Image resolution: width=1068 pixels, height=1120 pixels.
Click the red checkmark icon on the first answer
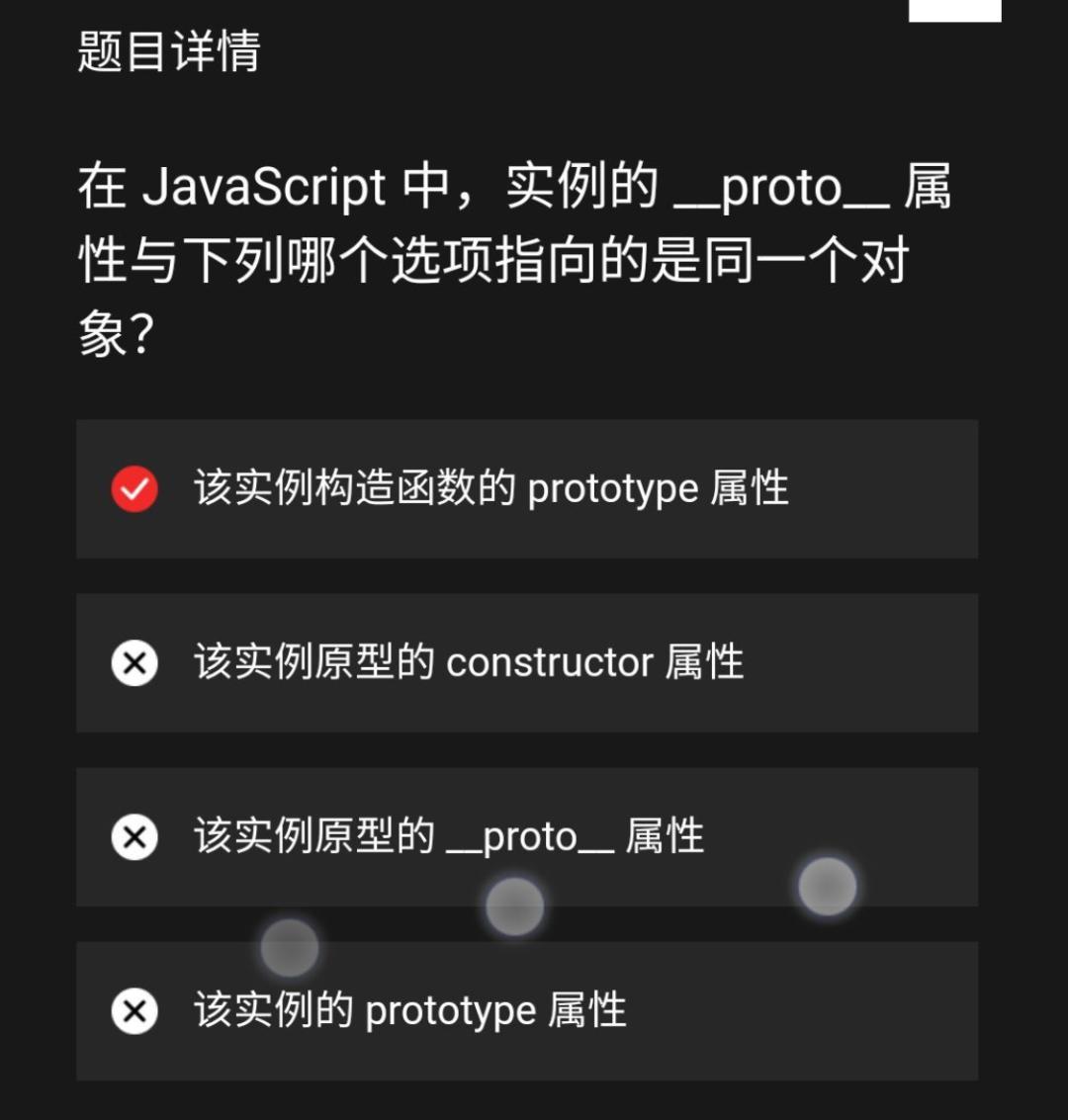click(x=134, y=488)
